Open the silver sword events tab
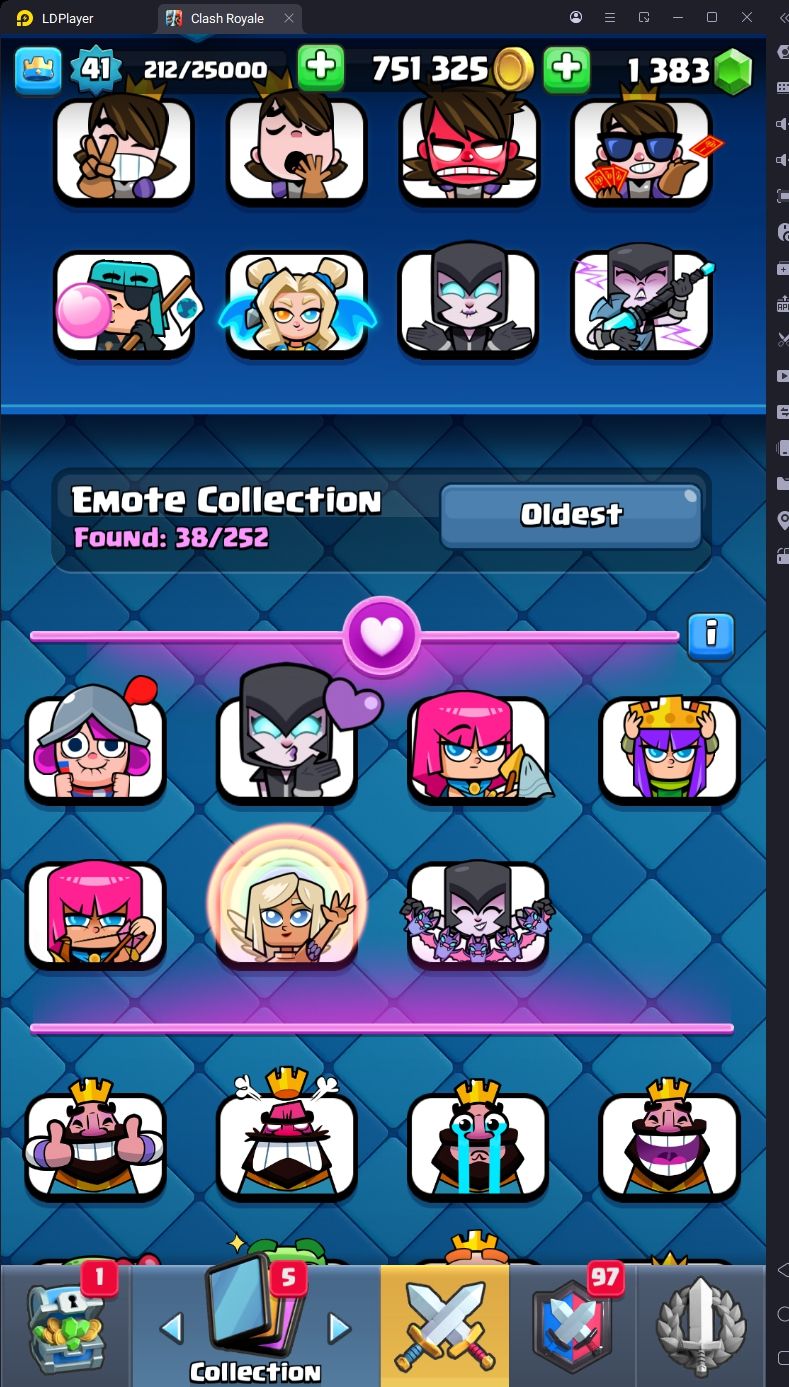This screenshot has height=1387, width=789. pyautogui.click(x=702, y=1325)
